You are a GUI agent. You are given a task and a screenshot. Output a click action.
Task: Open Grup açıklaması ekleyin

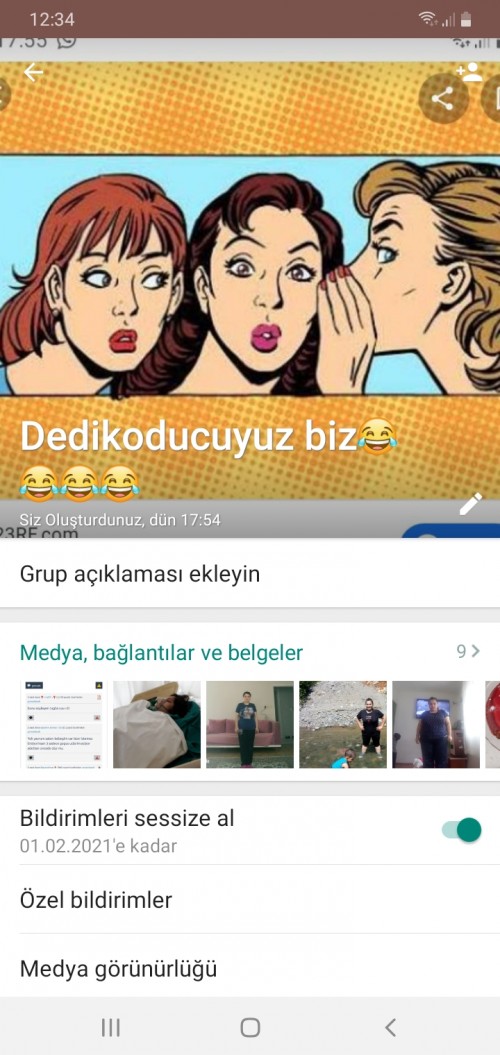point(250,574)
